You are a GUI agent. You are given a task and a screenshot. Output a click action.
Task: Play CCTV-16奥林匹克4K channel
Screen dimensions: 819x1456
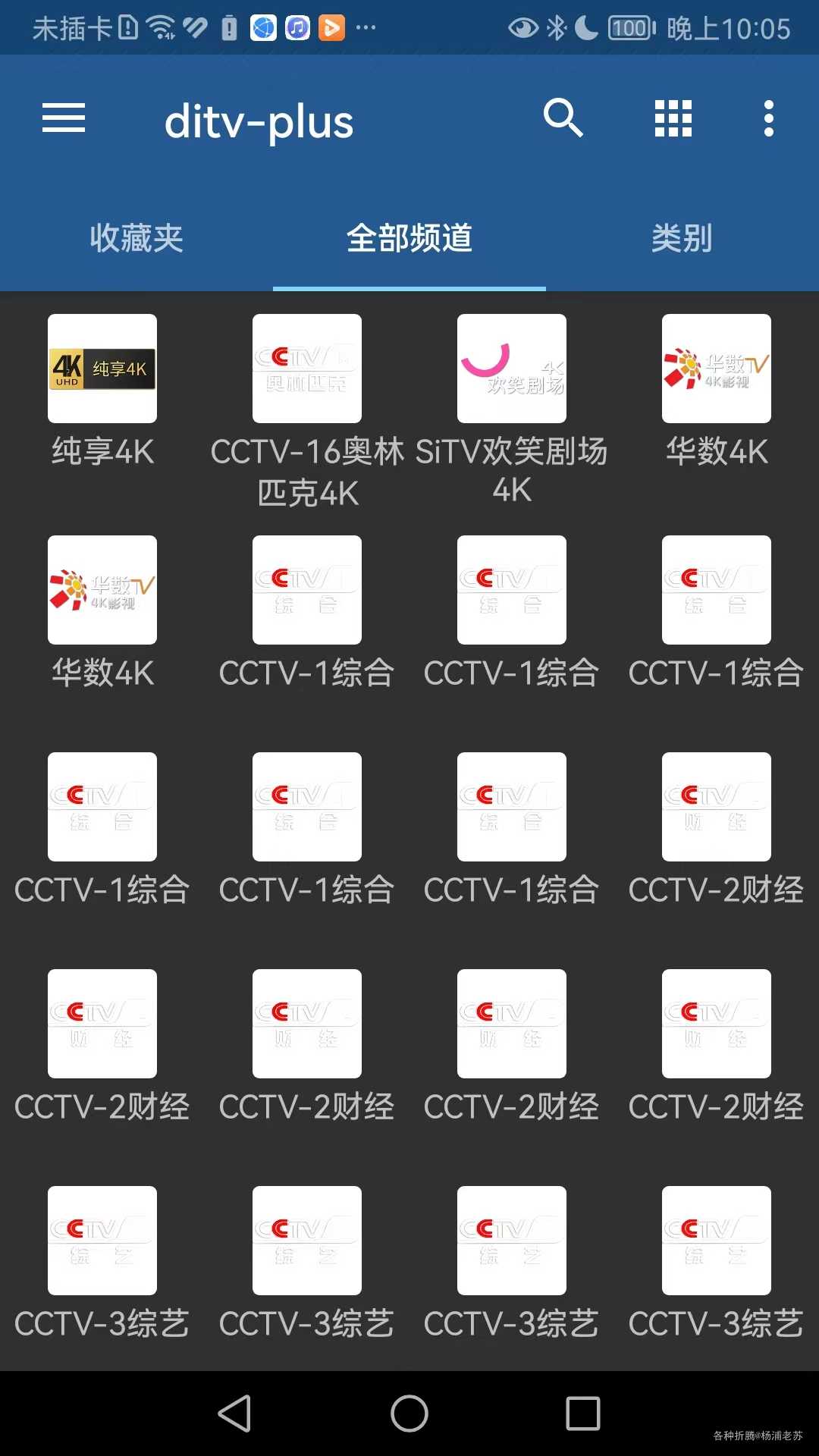pyautogui.click(x=307, y=369)
